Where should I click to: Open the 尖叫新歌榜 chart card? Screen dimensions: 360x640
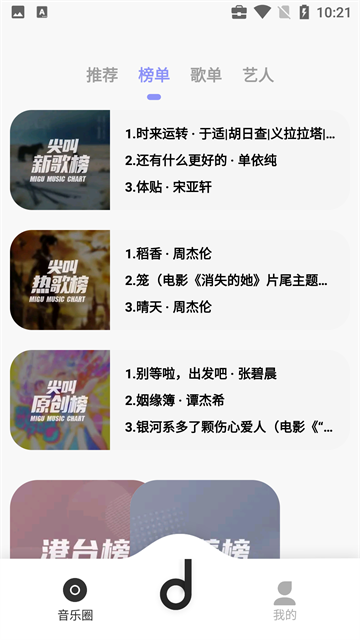180,160
